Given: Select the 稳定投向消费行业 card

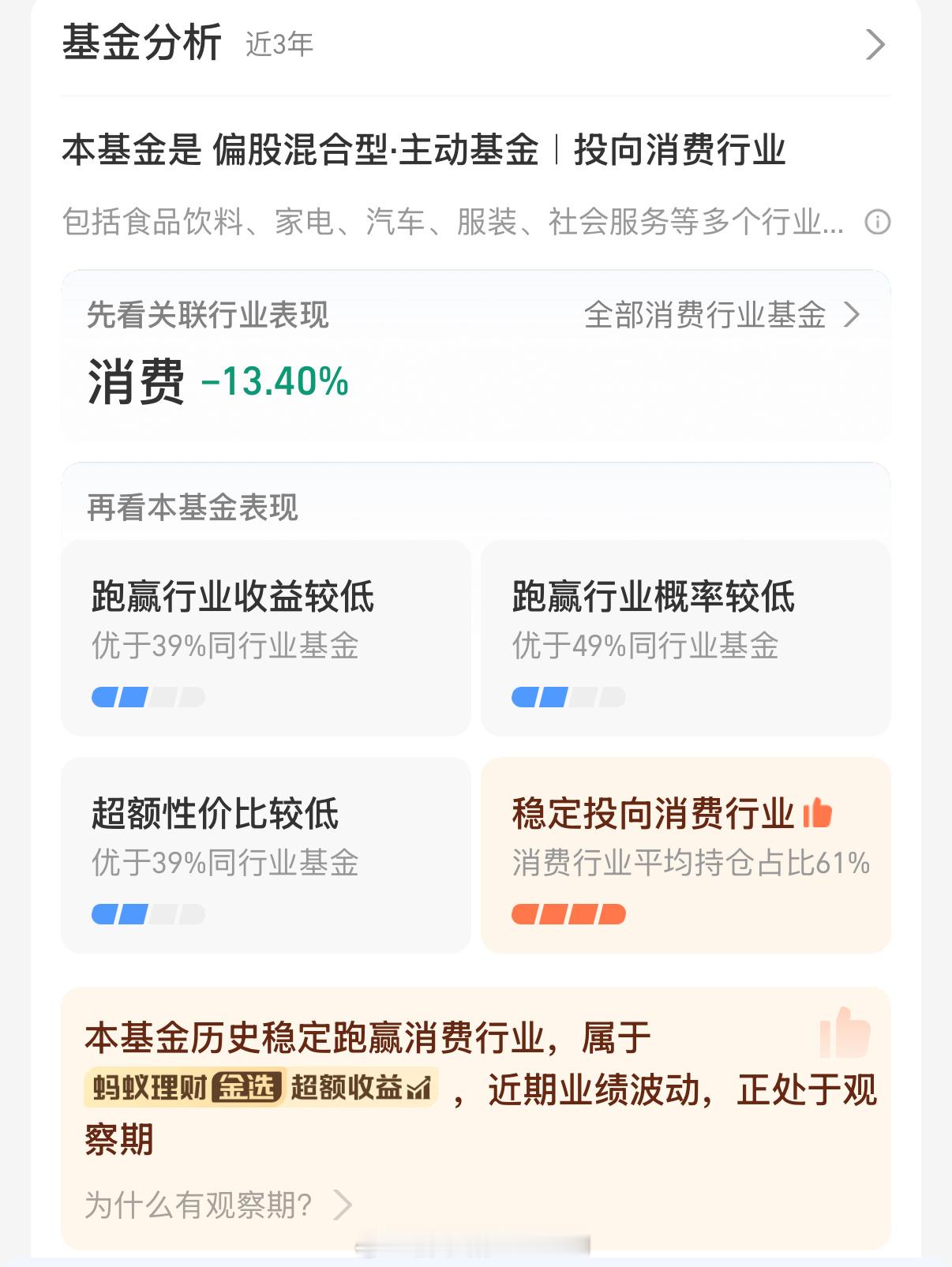Looking at the screenshot, I should pyautogui.click(x=687, y=857).
